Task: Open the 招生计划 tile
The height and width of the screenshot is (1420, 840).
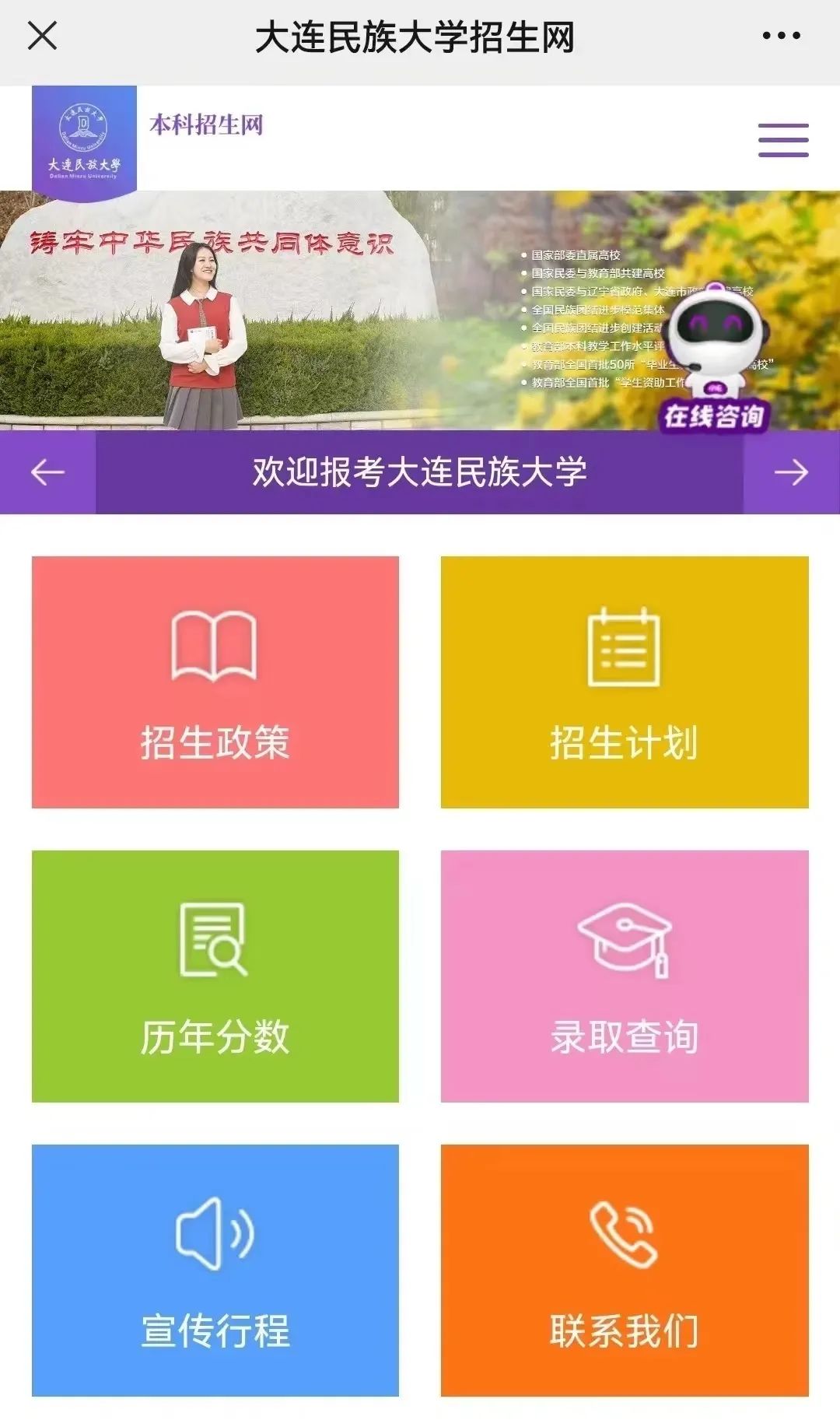Action: (625, 682)
